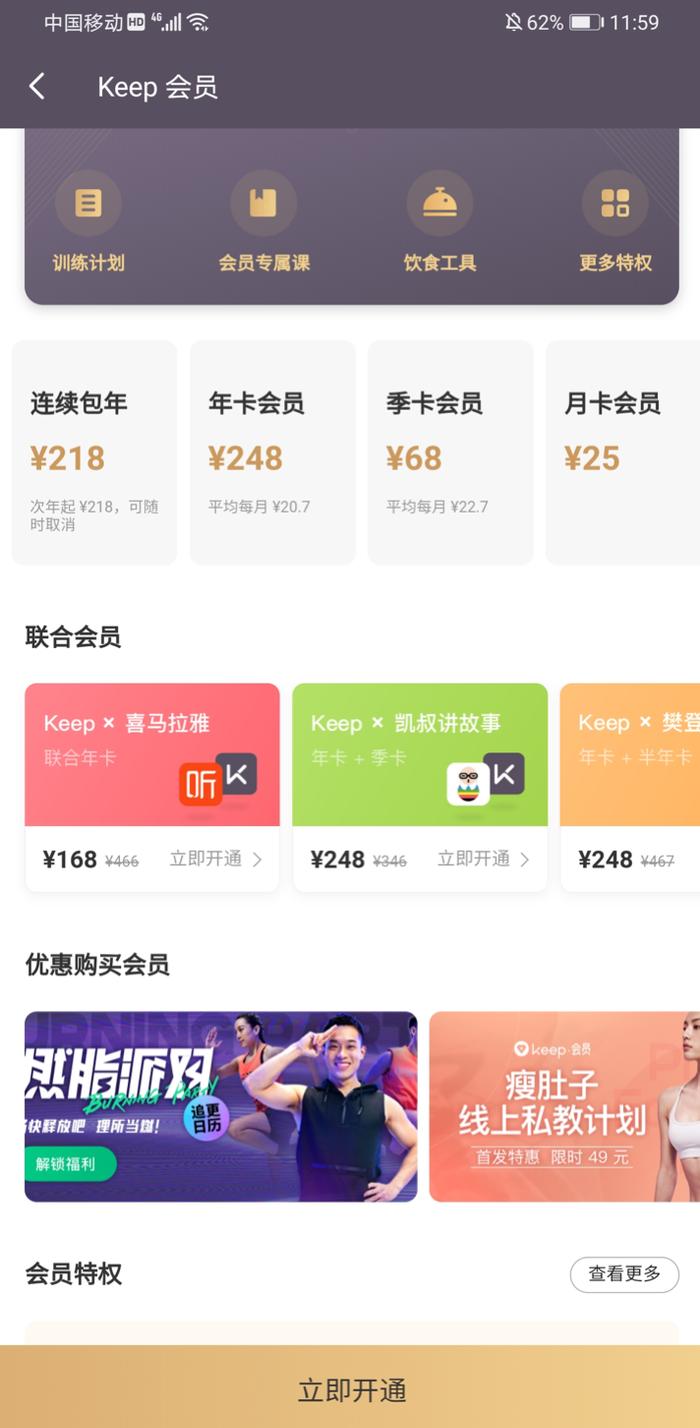Open 饮食工具 privilege
This screenshot has width=700, height=1428.
pos(440,222)
